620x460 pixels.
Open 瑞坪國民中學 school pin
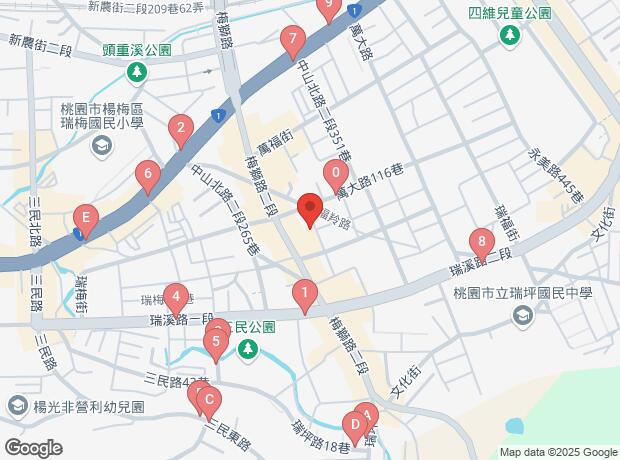click(x=522, y=316)
